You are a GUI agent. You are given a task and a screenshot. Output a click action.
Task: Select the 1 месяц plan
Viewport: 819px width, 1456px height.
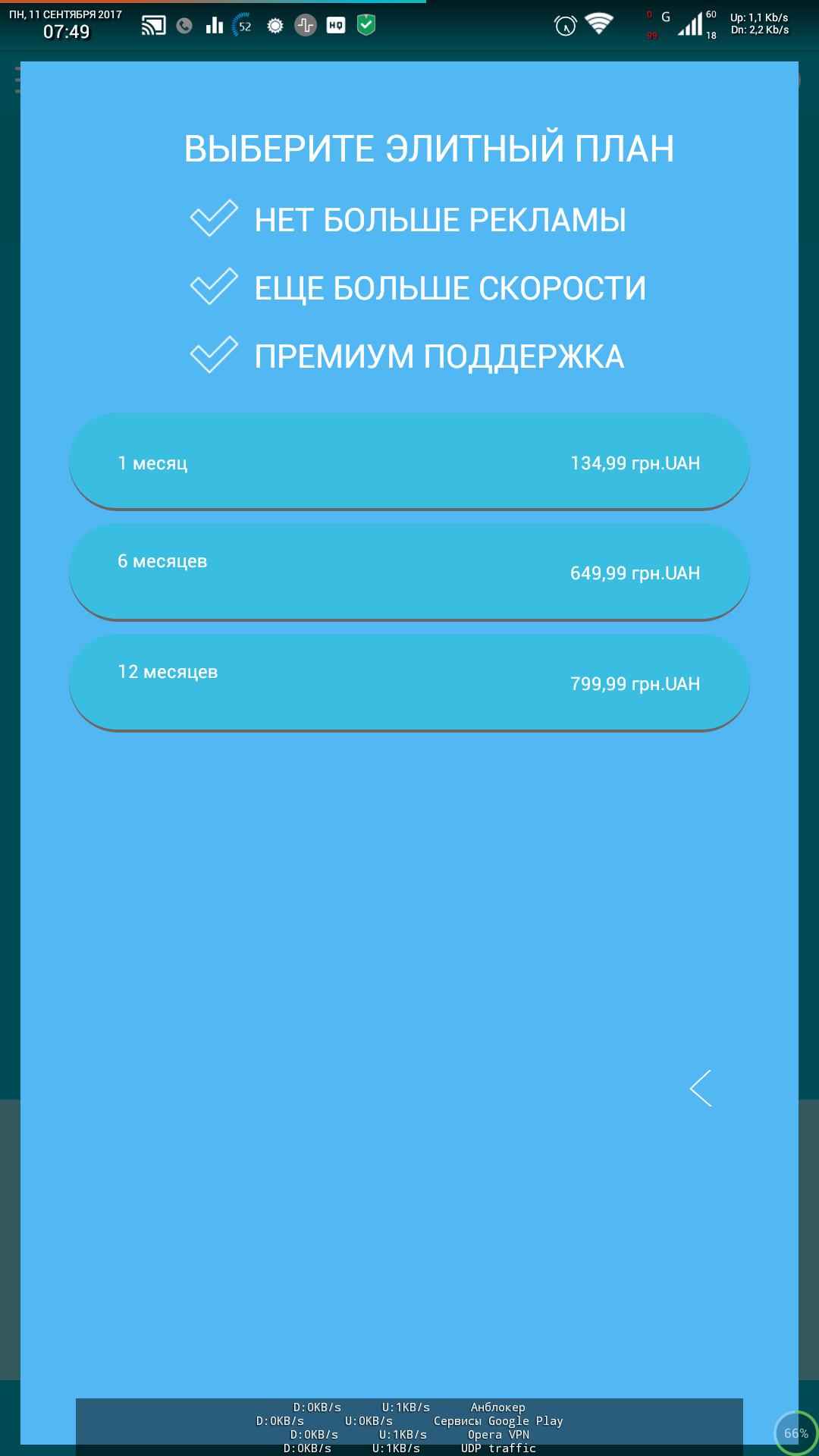pos(409,462)
